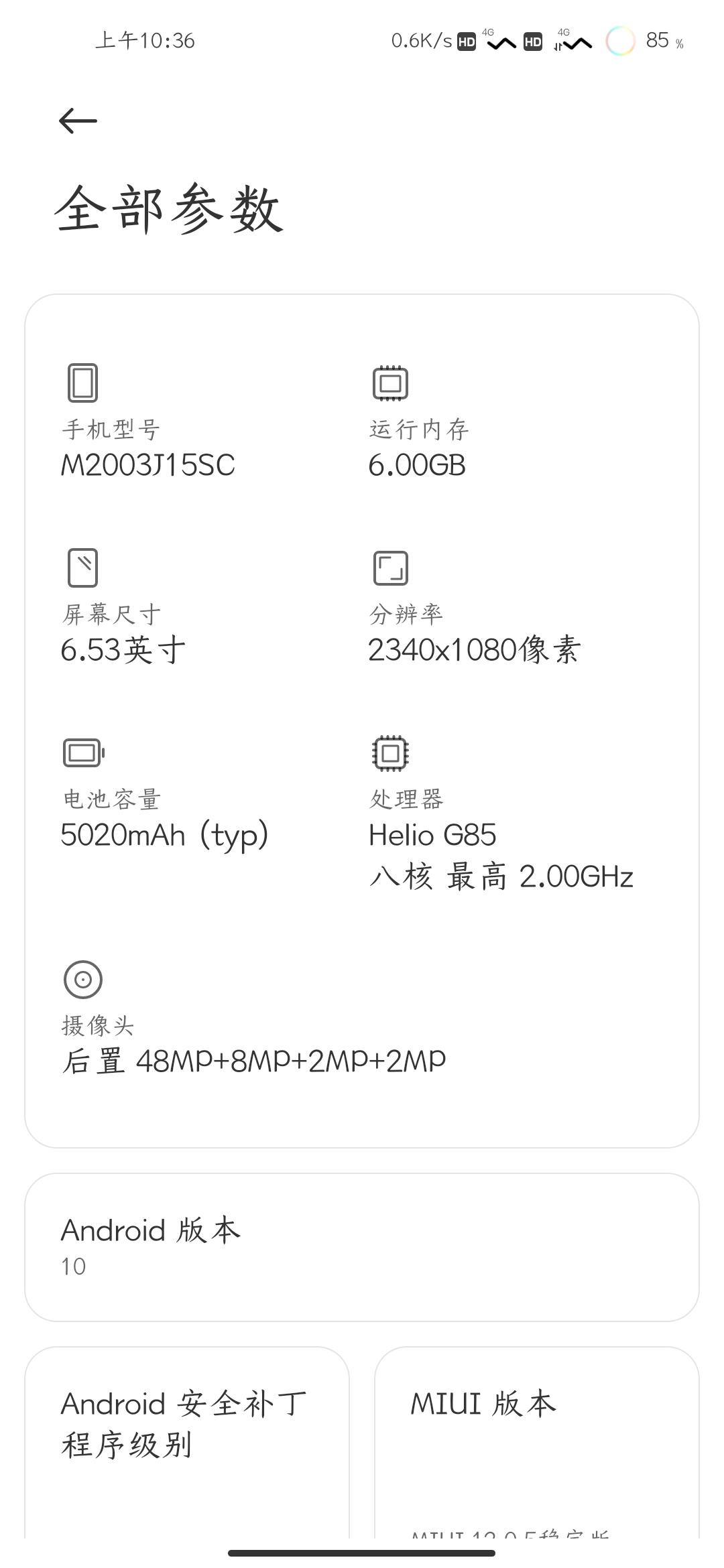The image size is (724, 1568).
Task: Open the Android 安全补丁程序级别 card
Action: [187, 1442]
